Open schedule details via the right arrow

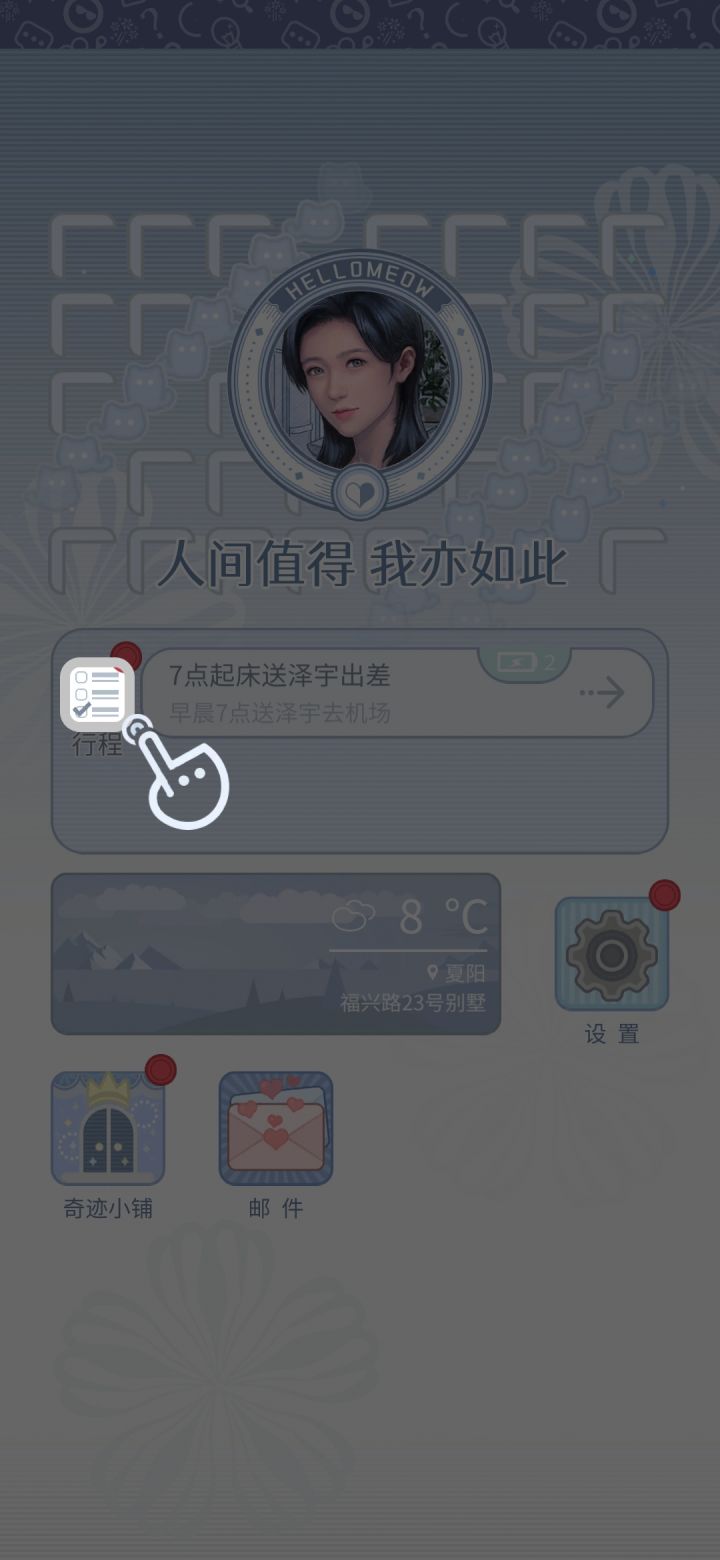point(607,691)
